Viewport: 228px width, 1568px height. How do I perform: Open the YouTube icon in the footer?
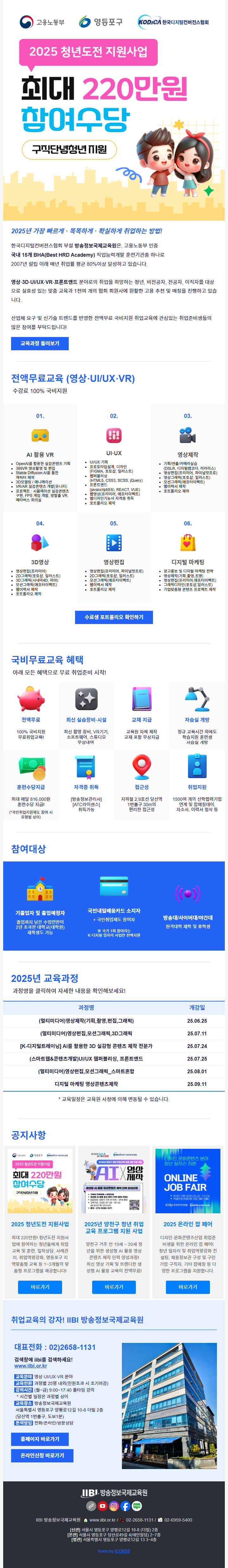point(102,1506)
